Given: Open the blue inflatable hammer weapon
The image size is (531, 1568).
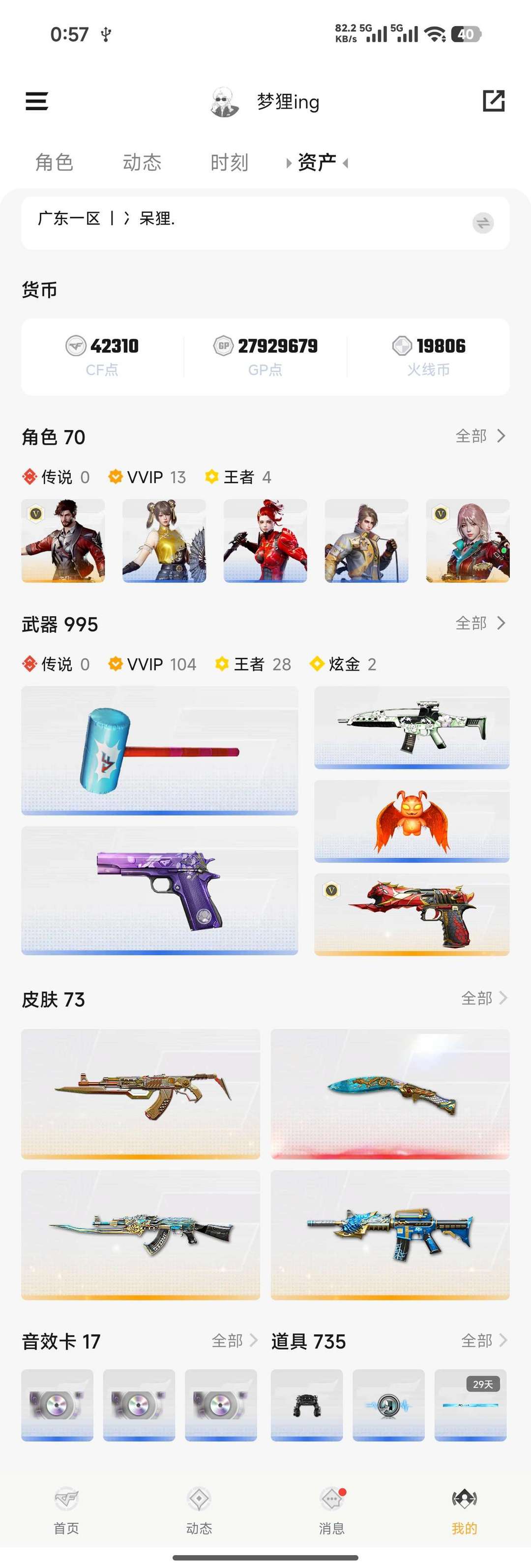Looking at the screenshot, I should click(159, 751).
